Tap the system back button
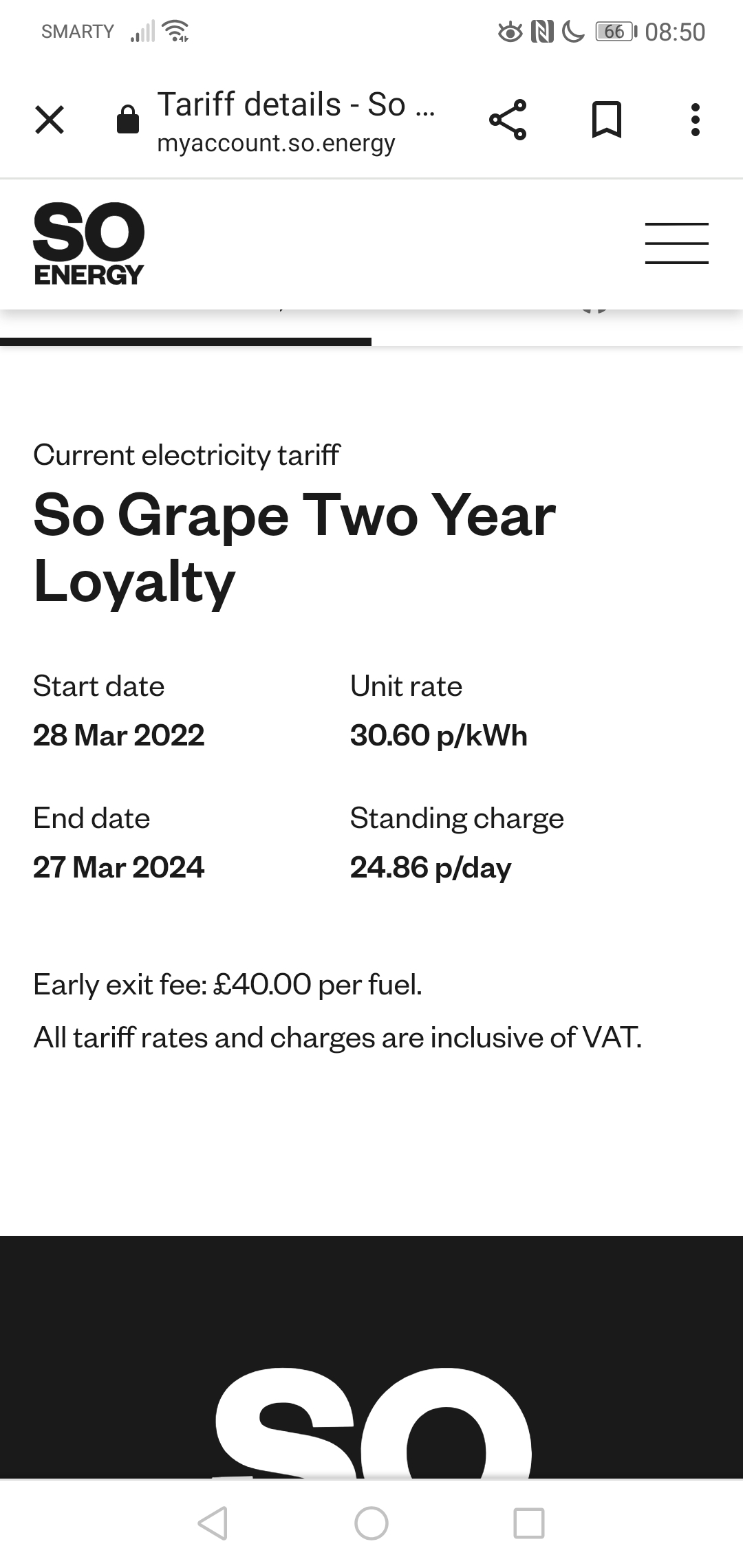Screen dimensions: 743x1568 point(213,1523)
